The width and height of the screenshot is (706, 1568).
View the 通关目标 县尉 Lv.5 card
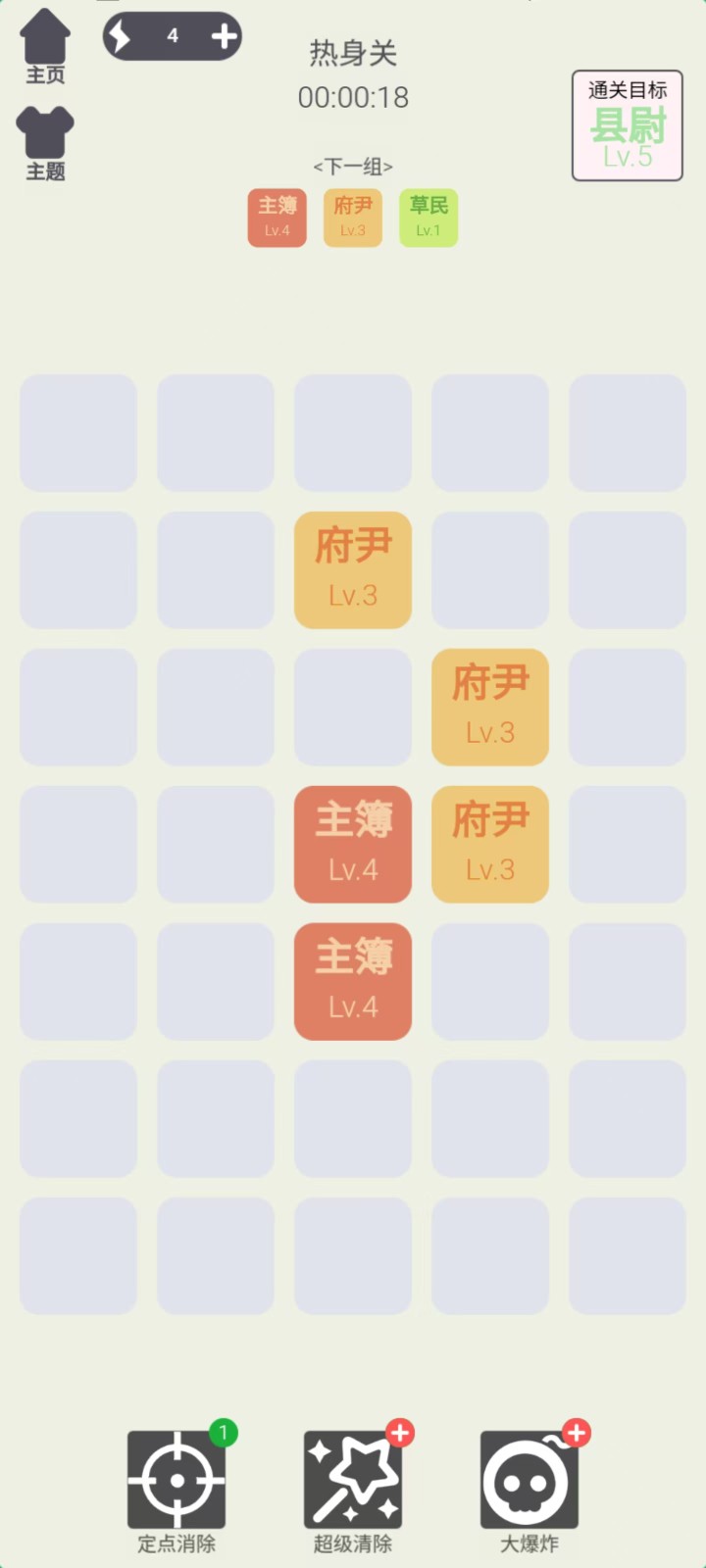pyautogui.click(x=627, y=125)
